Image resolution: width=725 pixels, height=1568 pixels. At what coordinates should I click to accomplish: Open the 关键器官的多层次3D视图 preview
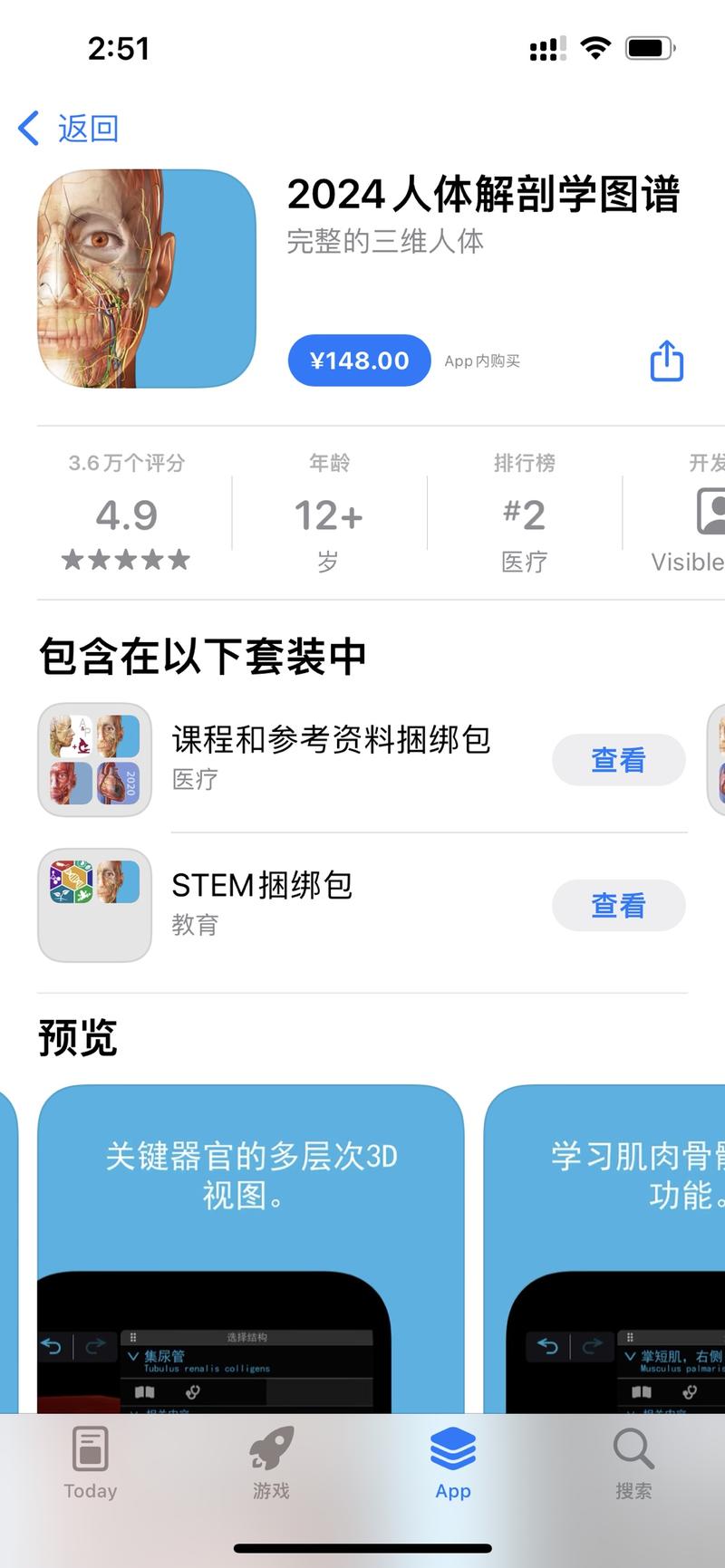250,1250
